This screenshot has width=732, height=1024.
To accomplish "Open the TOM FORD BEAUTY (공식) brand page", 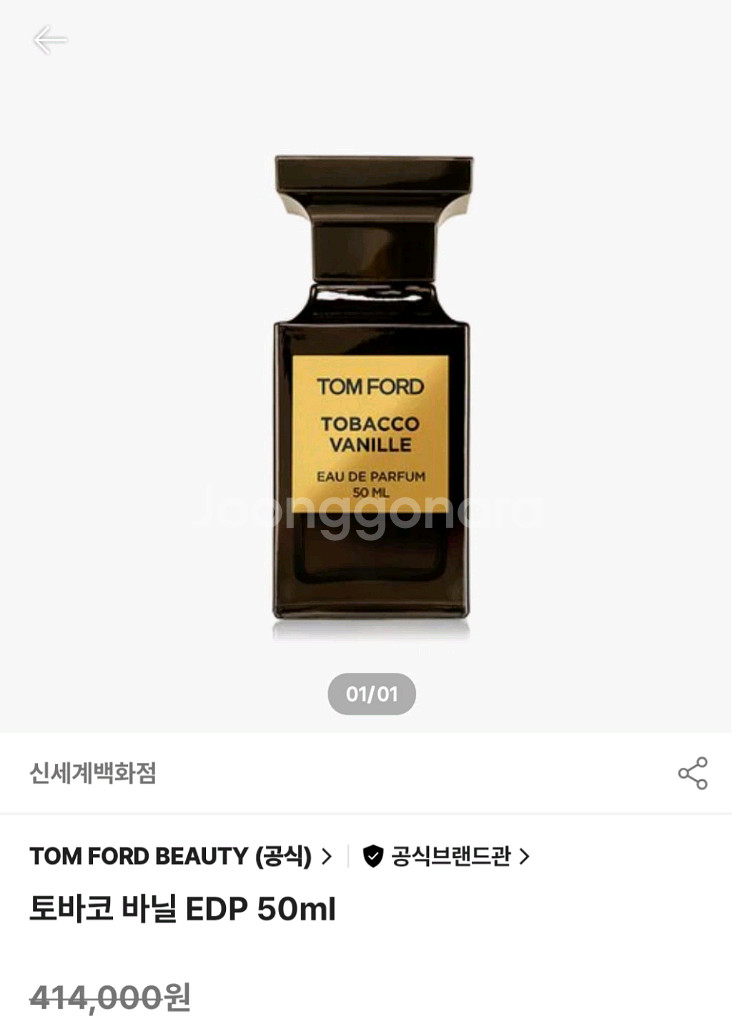I will 180,856.
